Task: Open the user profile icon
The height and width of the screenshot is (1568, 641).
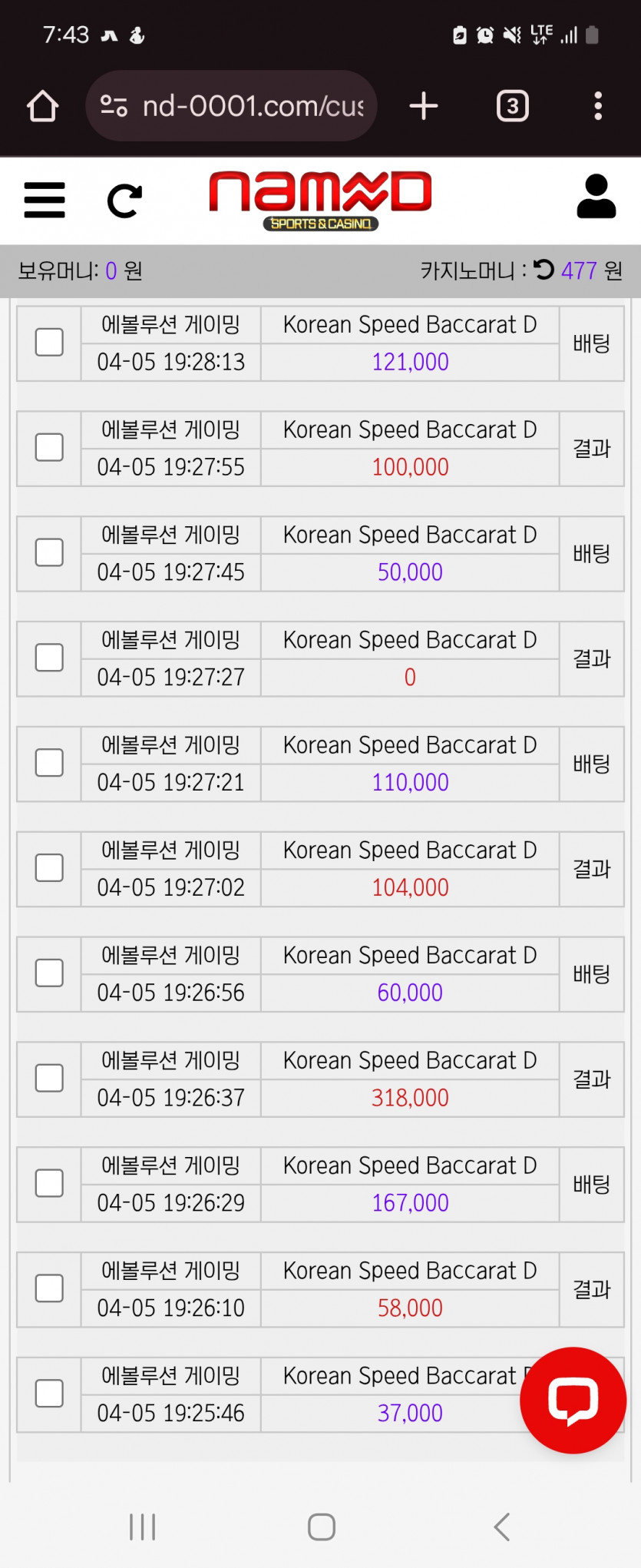Action: (x=596, y=197)
